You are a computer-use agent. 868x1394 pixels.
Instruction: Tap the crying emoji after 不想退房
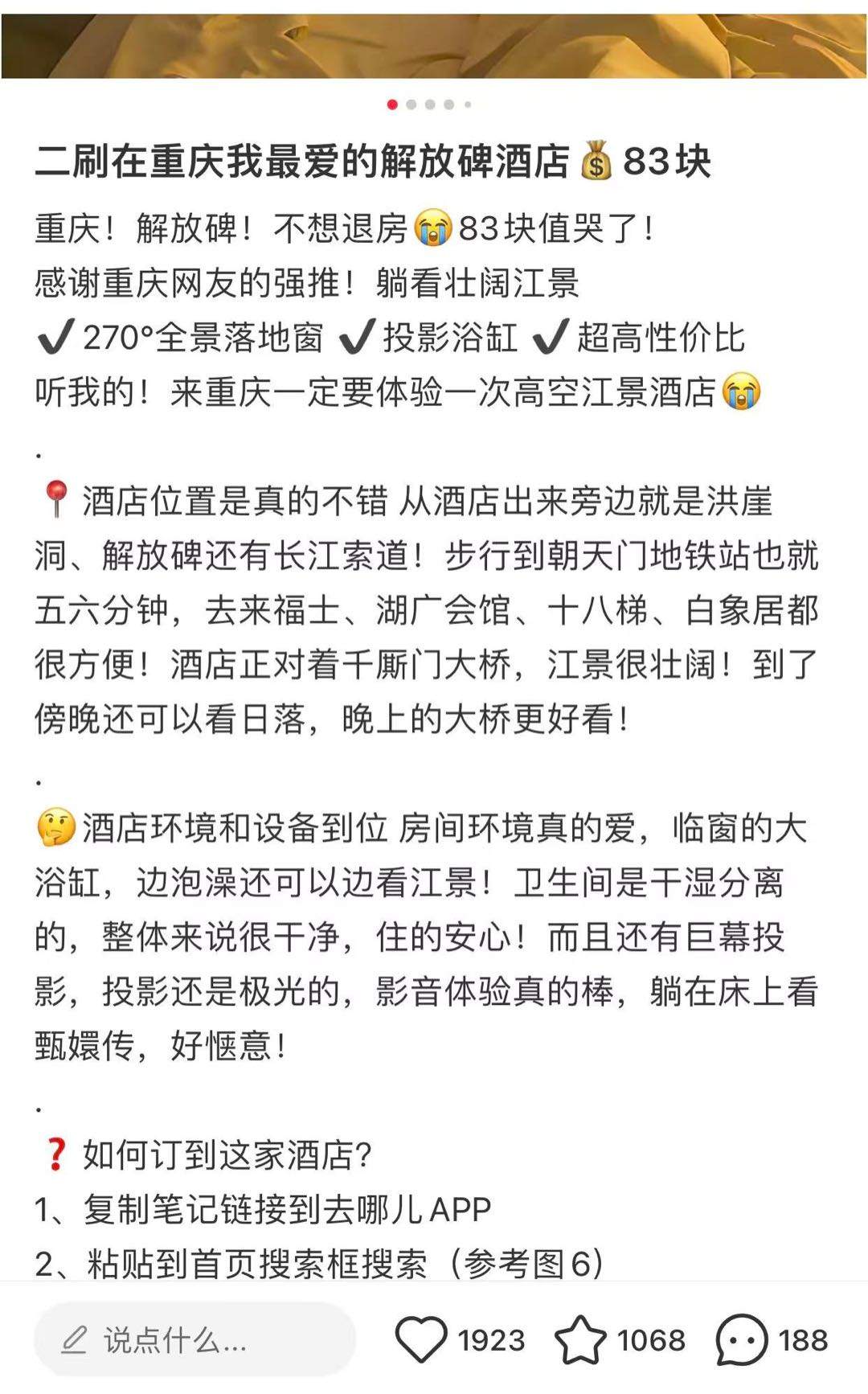(x=434, y=232)
